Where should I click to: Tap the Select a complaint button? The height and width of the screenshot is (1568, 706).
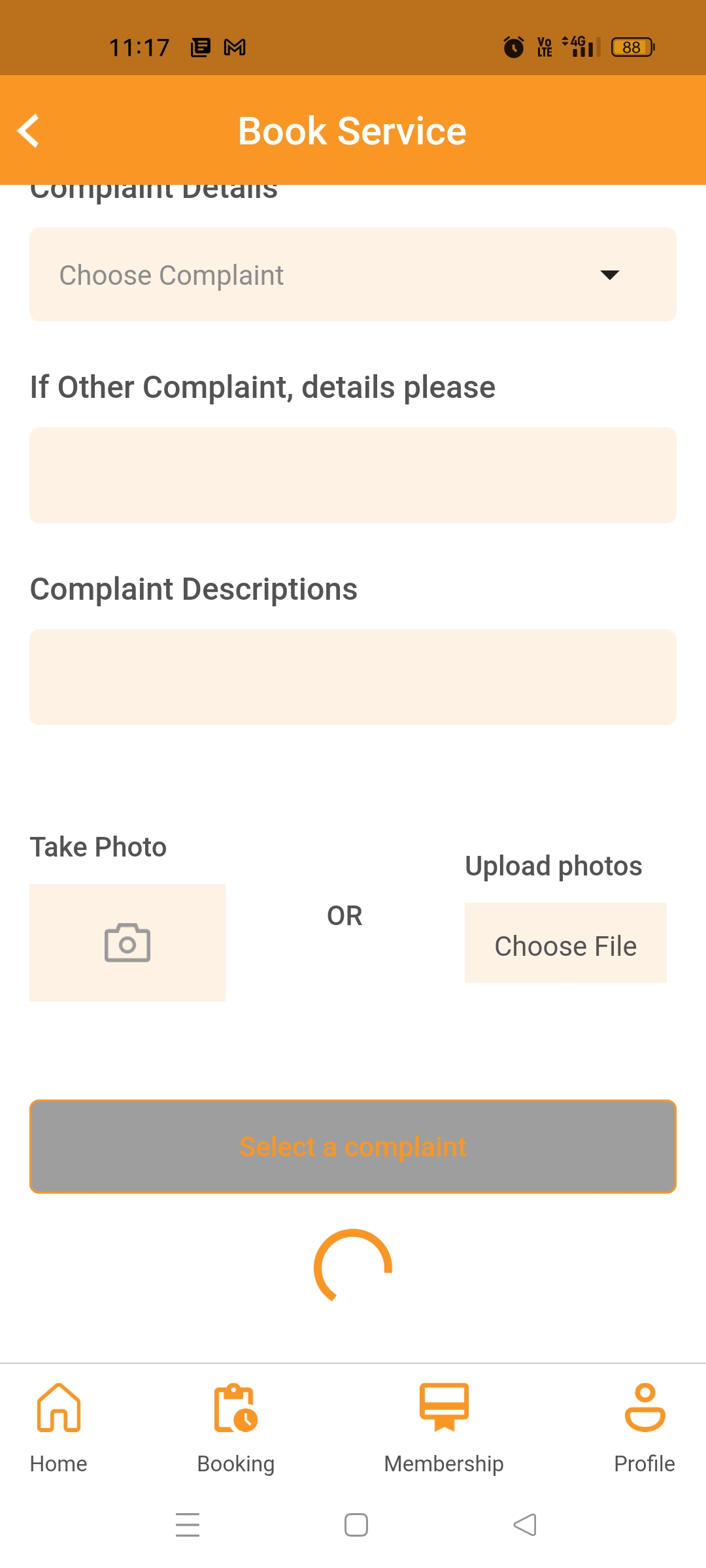coord(353,1147)
